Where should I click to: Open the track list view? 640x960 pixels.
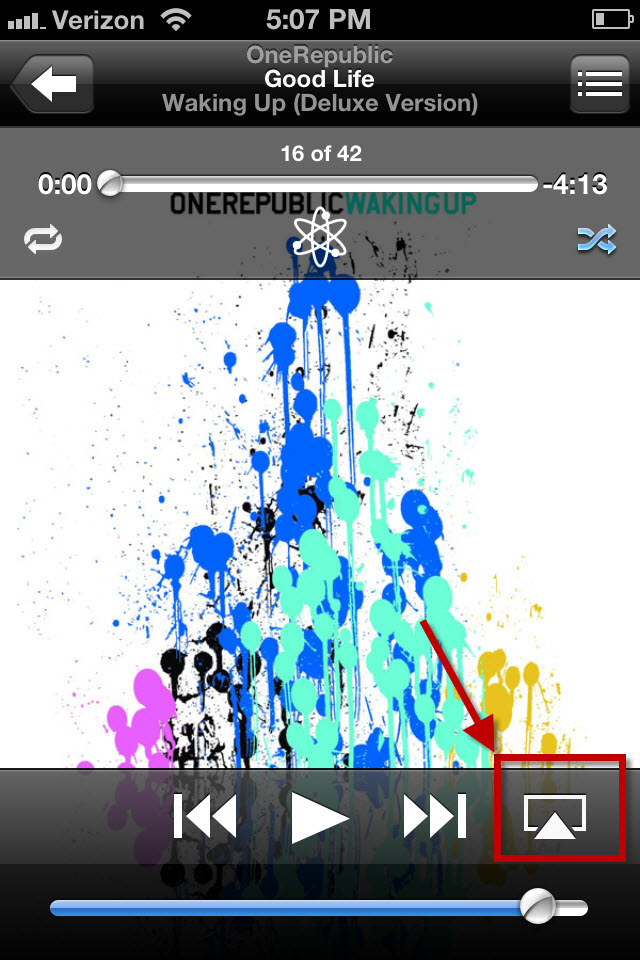click(600, 84)
